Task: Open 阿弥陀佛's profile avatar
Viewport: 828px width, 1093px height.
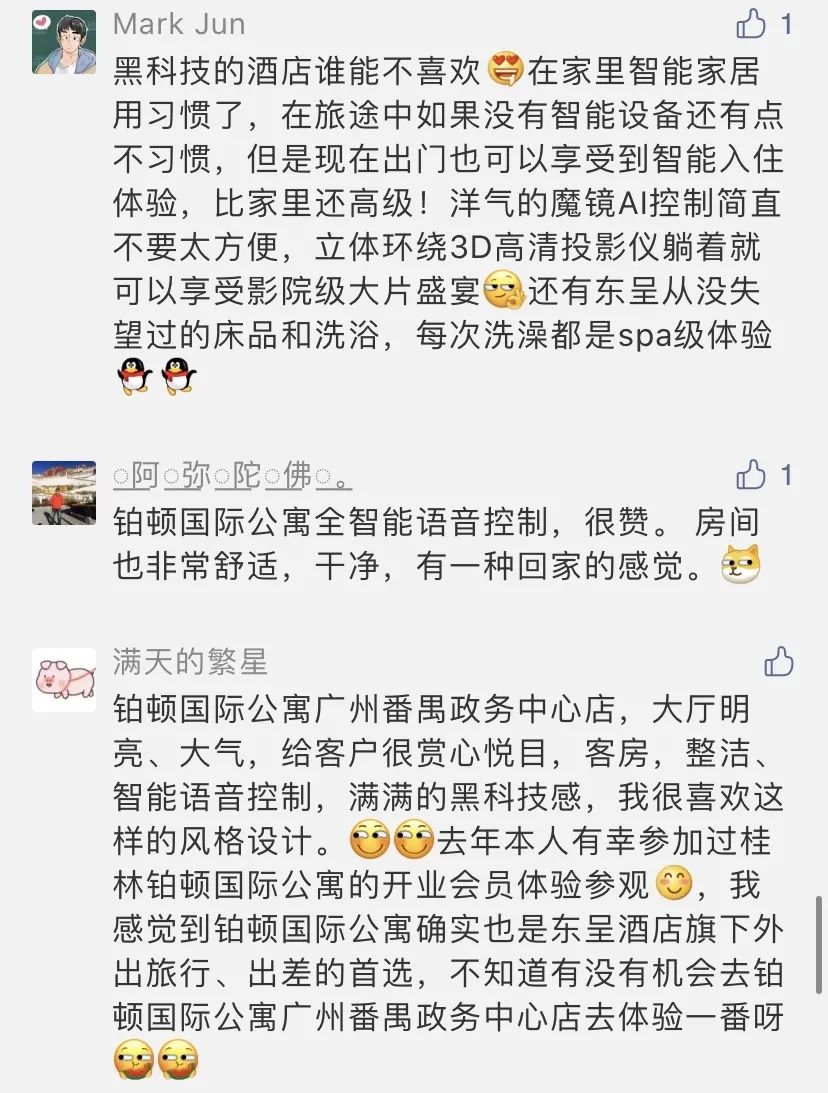Action: tap(64, 493)
